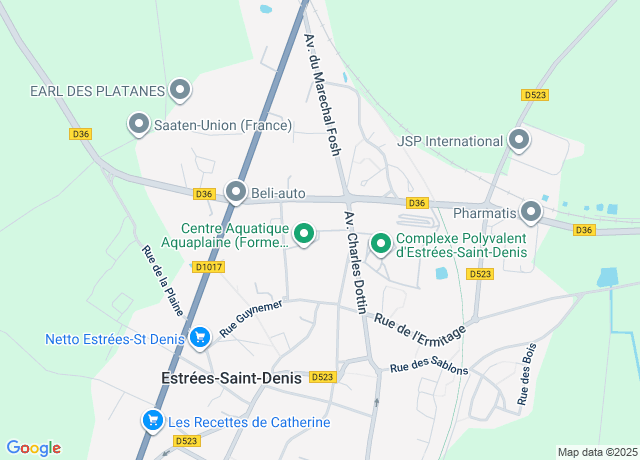
Task: Open the JSP International marker
Action: 518,141
